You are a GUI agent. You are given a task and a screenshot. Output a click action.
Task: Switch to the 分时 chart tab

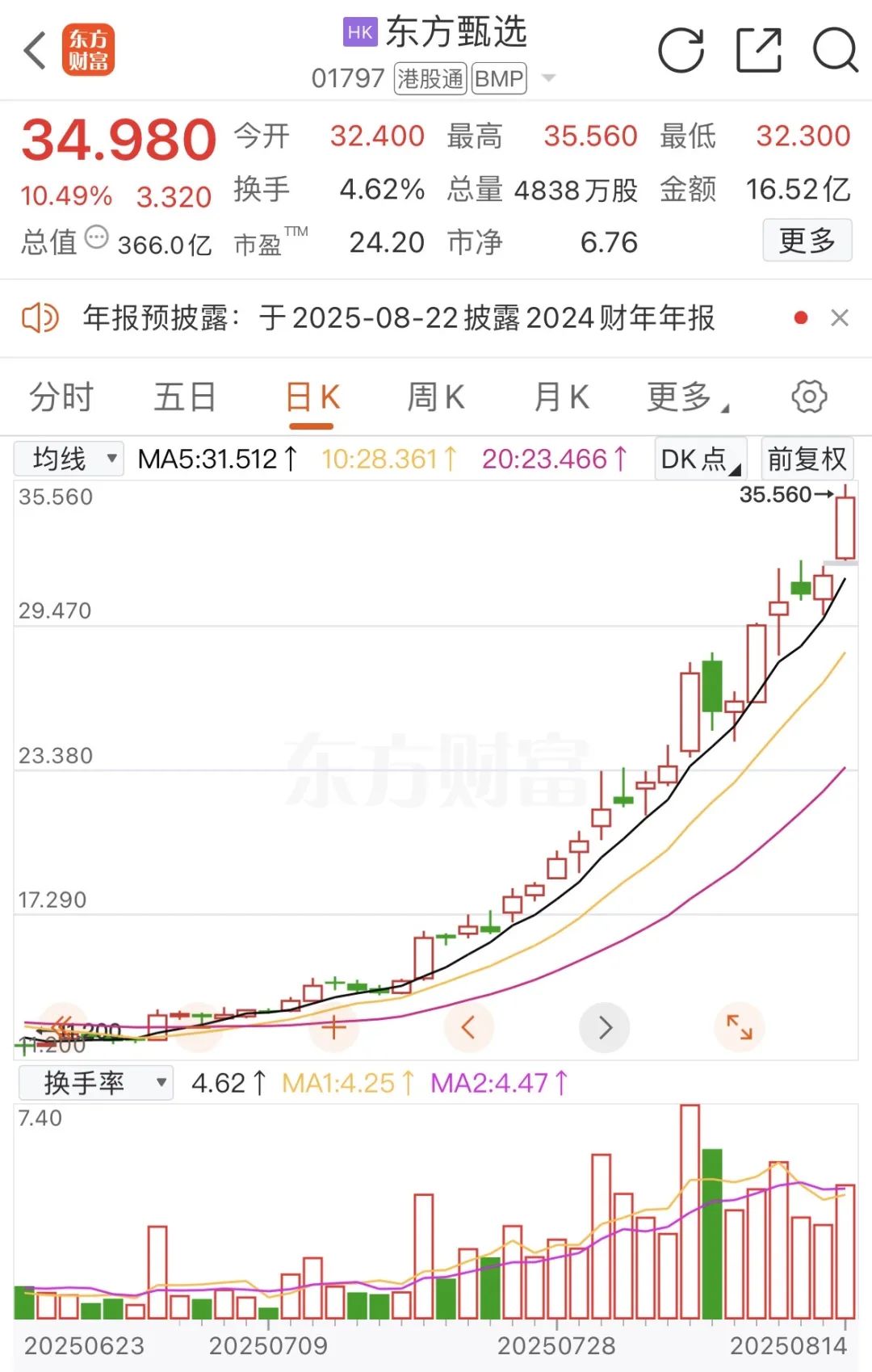point(61,397)
